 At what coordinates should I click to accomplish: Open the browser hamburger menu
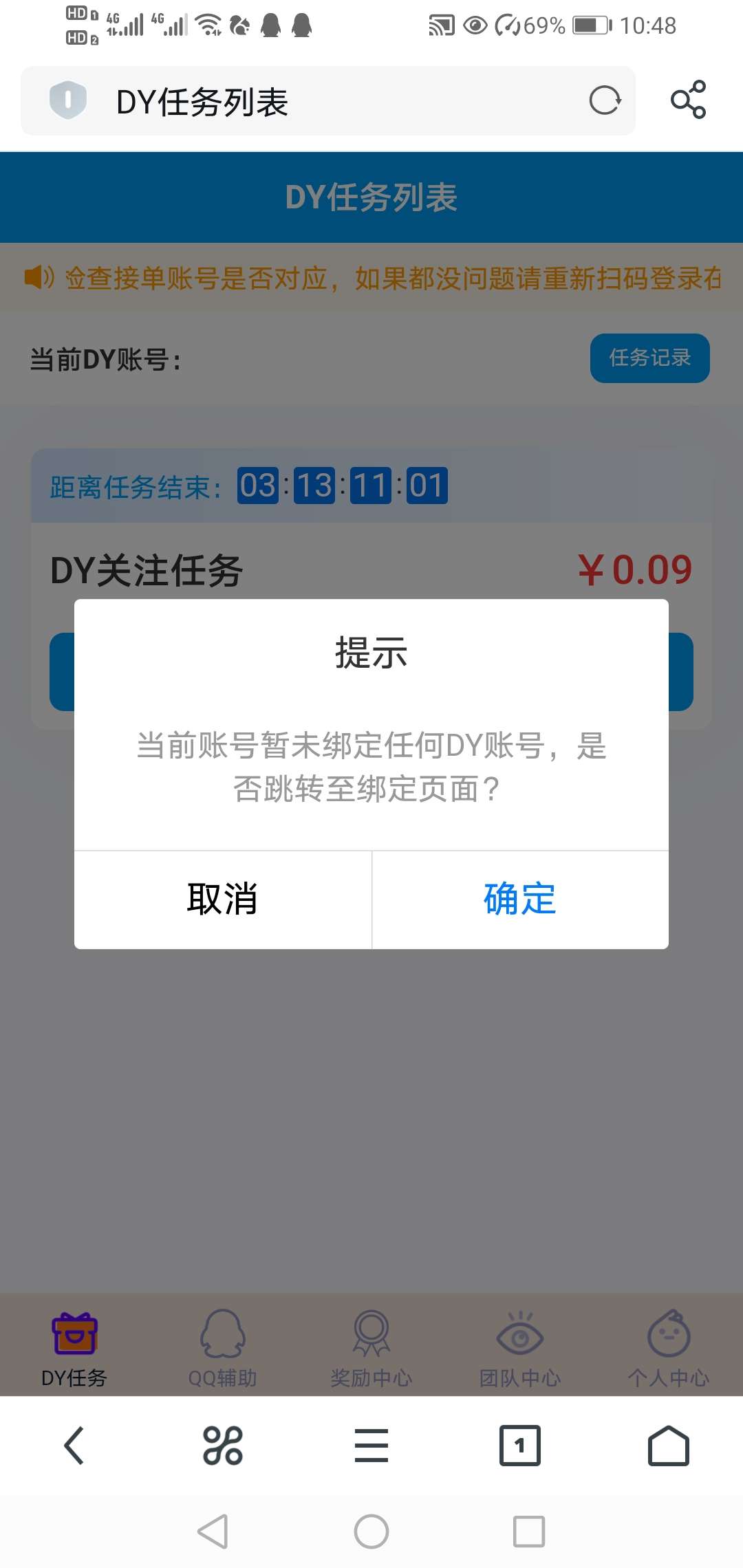(371, 1446)
